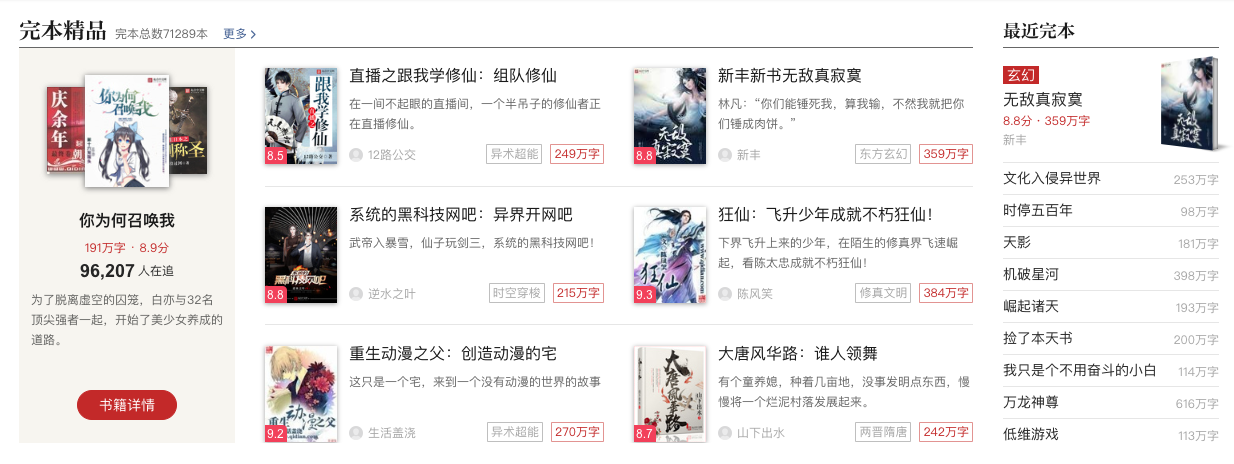Select the 玄幻 tag in 最近完本
Image resolution: width=1234 pixels, height=464 pixels.
[x=1021, y=75]
